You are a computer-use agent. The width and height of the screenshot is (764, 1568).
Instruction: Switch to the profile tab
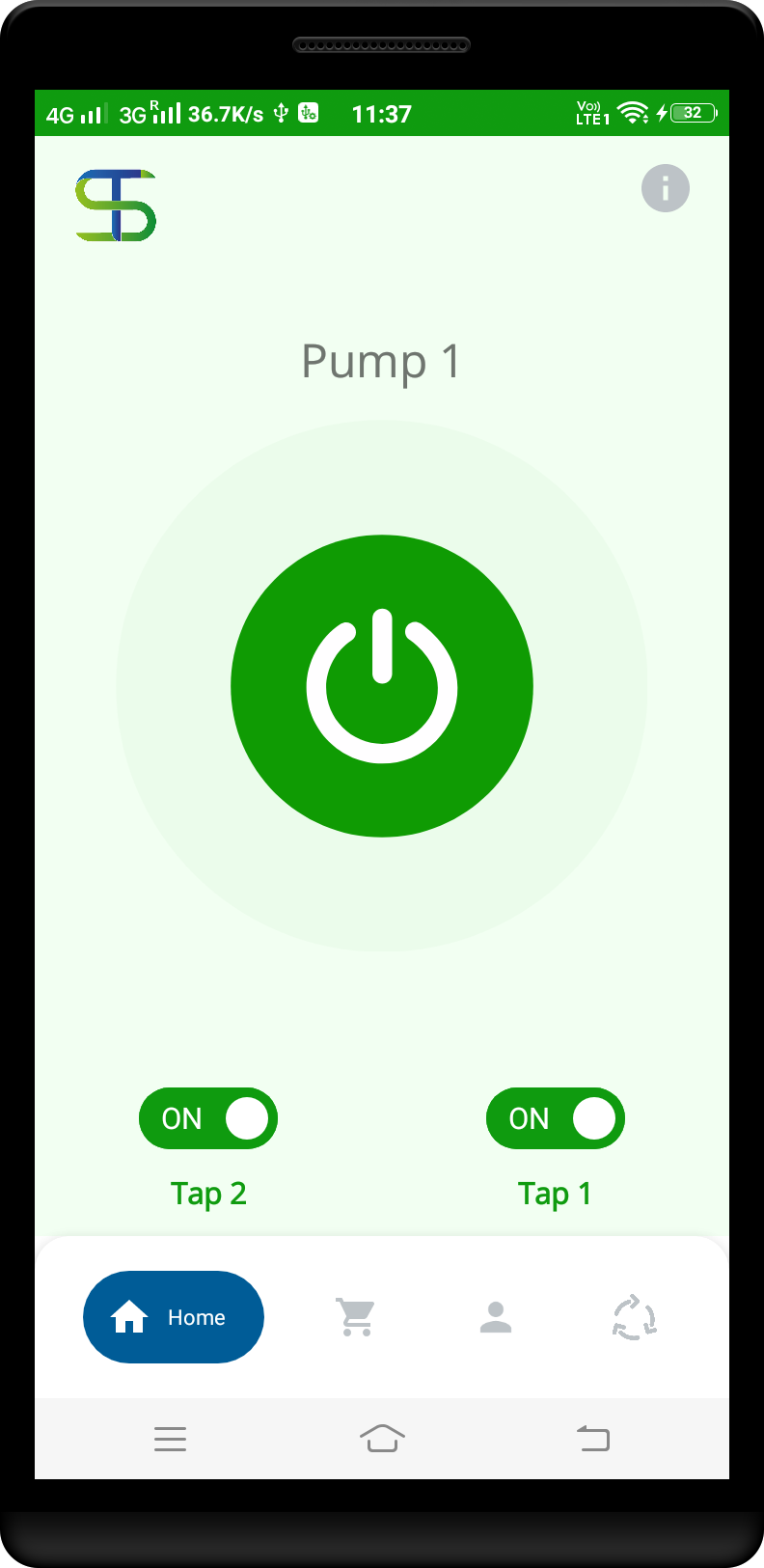coord(496,1317)
